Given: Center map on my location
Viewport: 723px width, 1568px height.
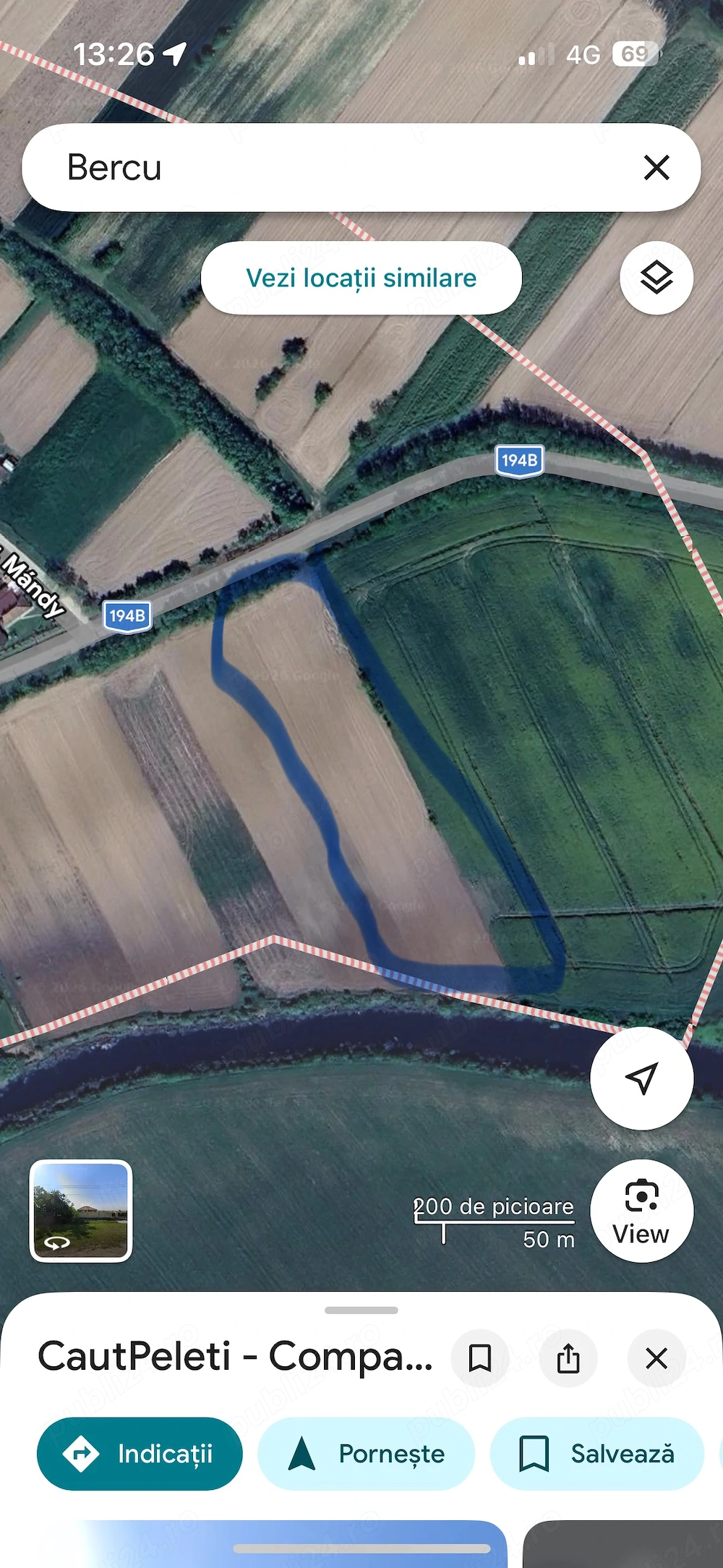Looking at the screenshot, I should [641, 1078].
